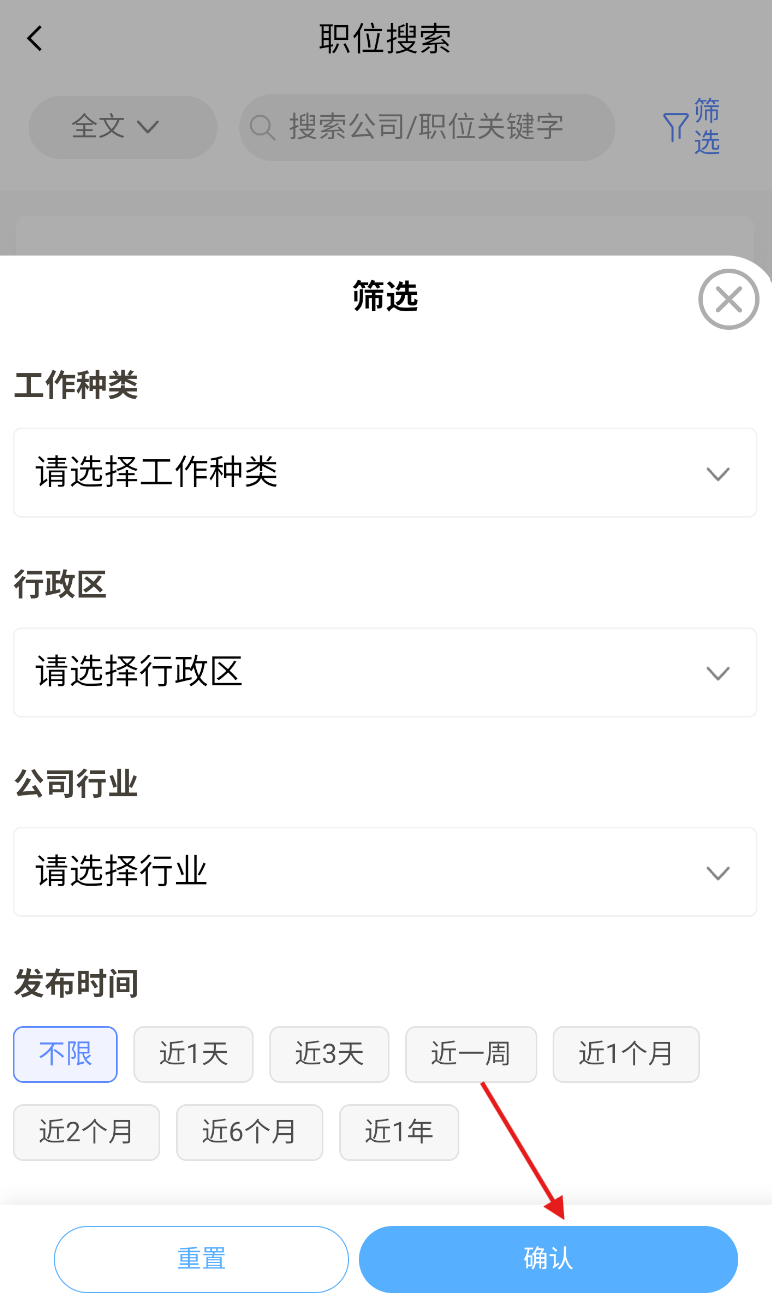Image resolution: width=772 pixels, height=1315 pixels.
Task: Tap the 重置 reset button
Action: (x=201, y=1259)
